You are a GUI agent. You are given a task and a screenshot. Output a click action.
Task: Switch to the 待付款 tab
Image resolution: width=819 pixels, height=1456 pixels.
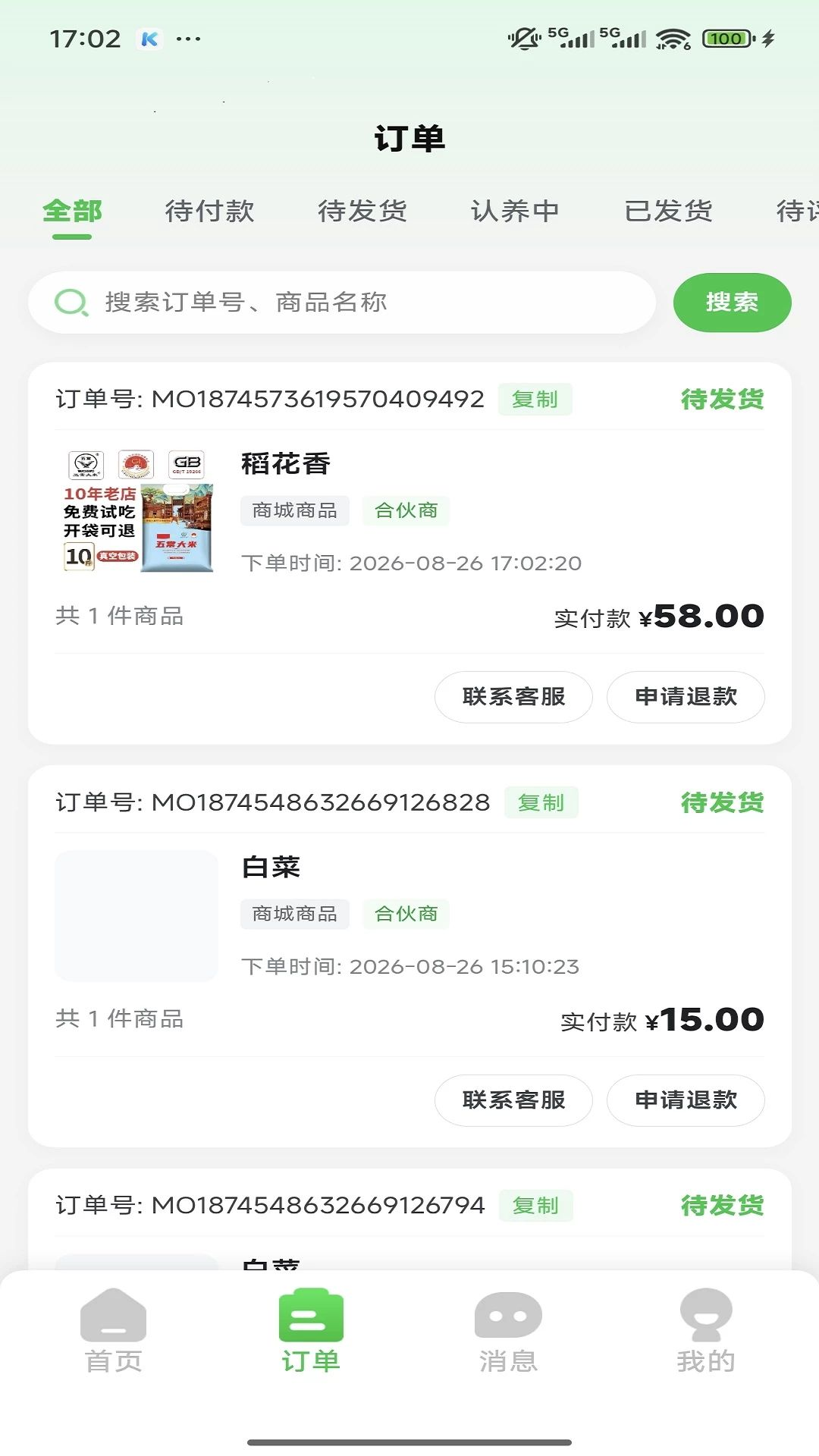tap(210, 211)
